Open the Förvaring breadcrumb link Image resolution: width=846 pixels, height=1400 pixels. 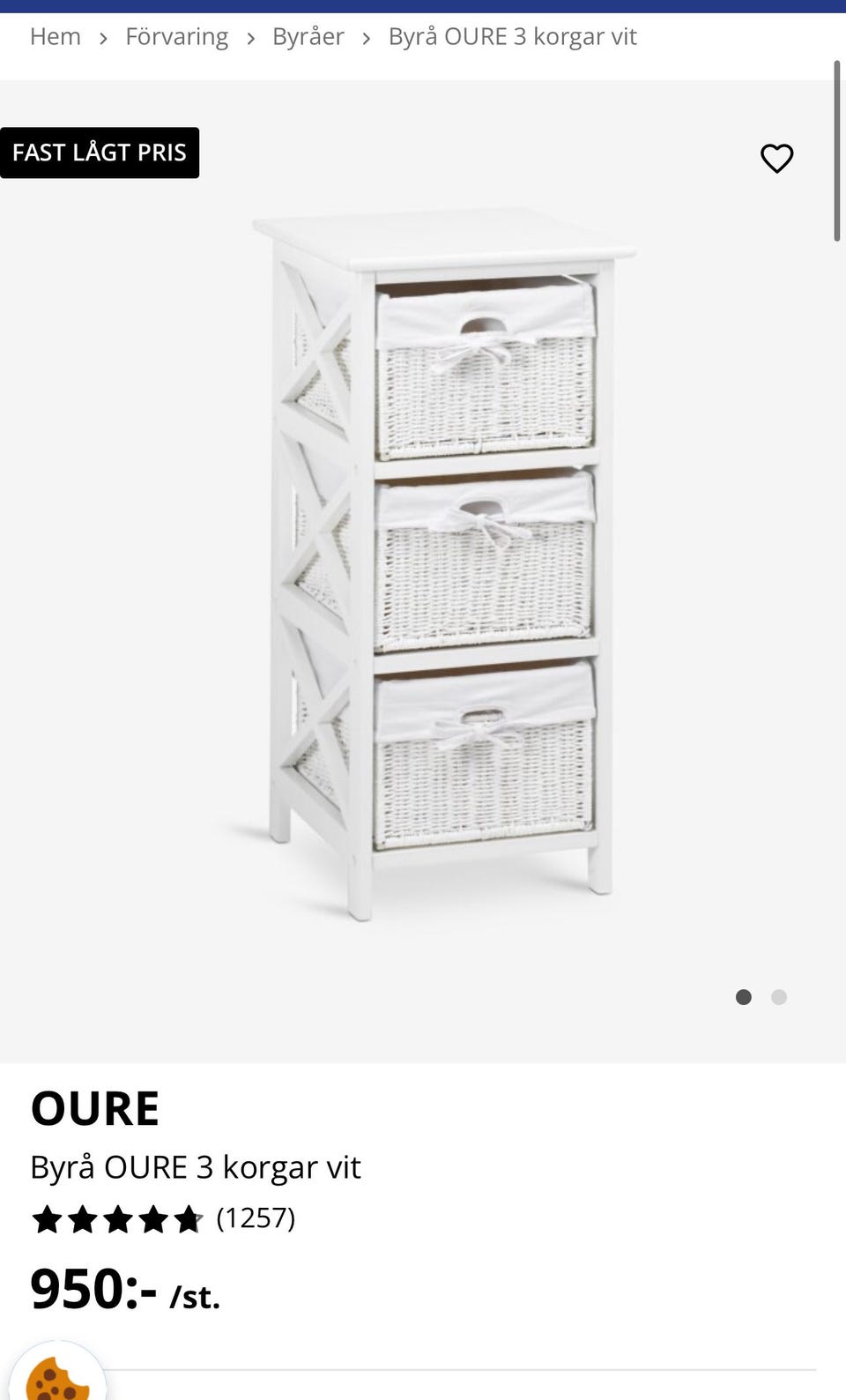176,37
